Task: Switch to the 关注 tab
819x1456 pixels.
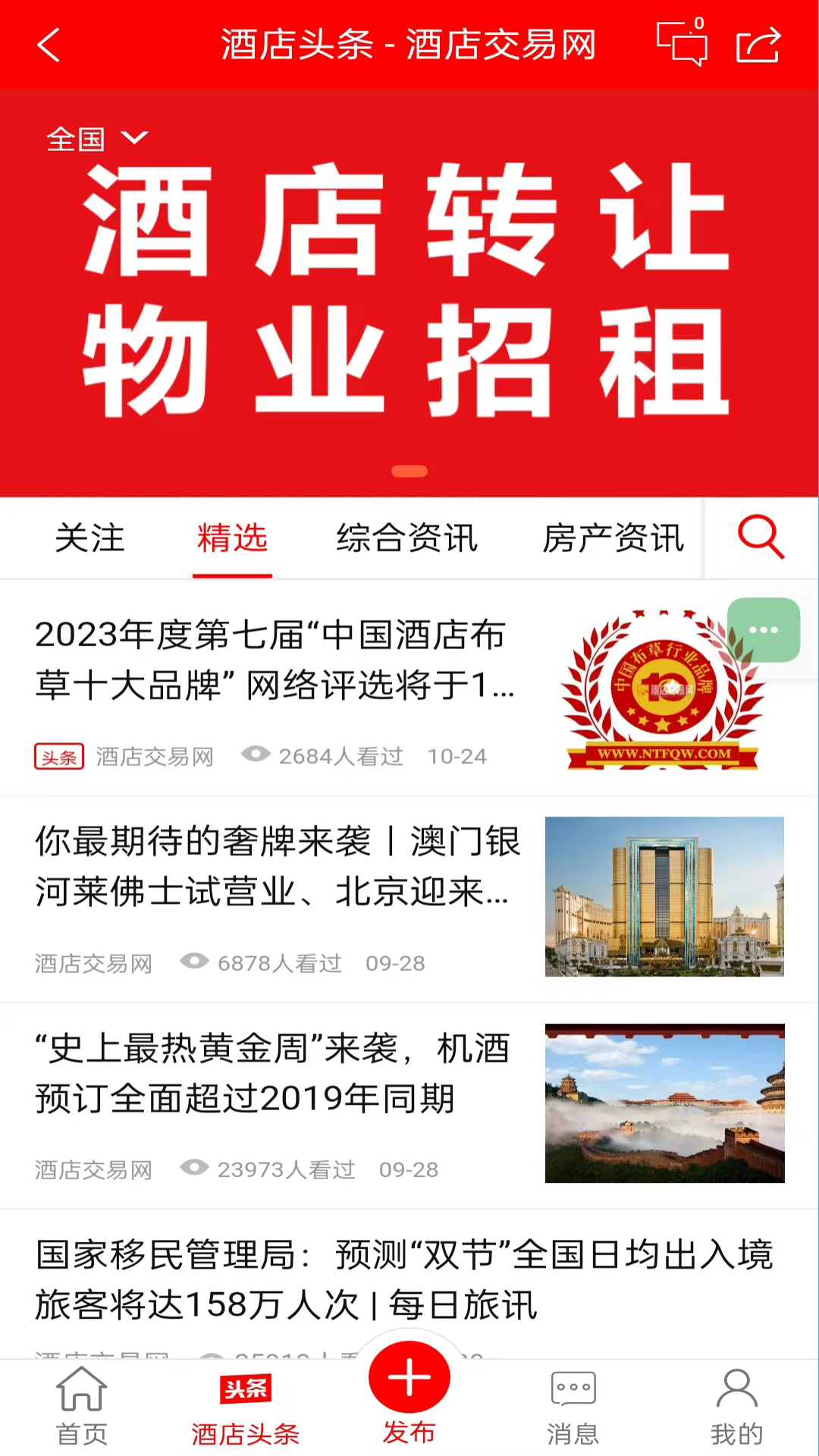Action: 89,538
